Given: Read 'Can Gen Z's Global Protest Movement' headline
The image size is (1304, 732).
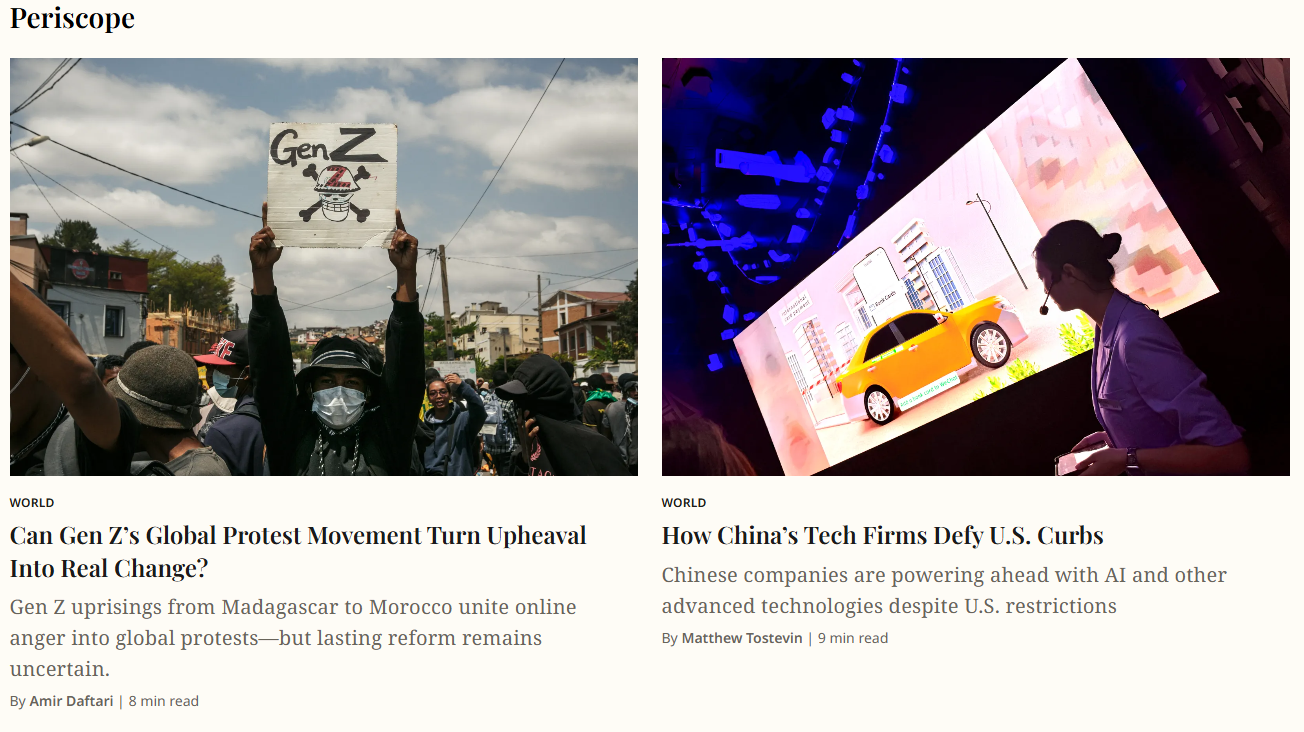Looking at the screenshot, I should (298, 551).
